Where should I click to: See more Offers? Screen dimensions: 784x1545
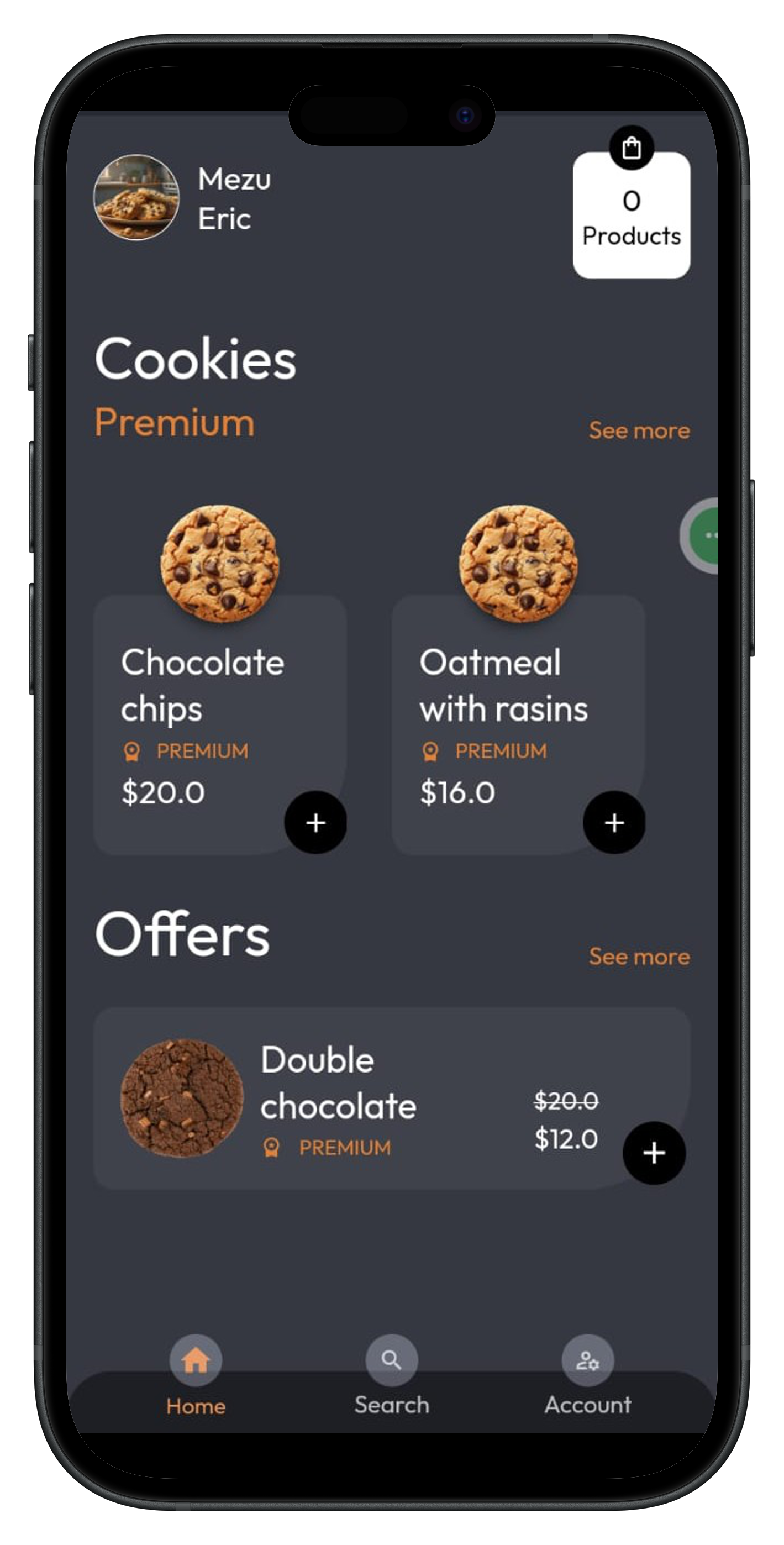639,957
